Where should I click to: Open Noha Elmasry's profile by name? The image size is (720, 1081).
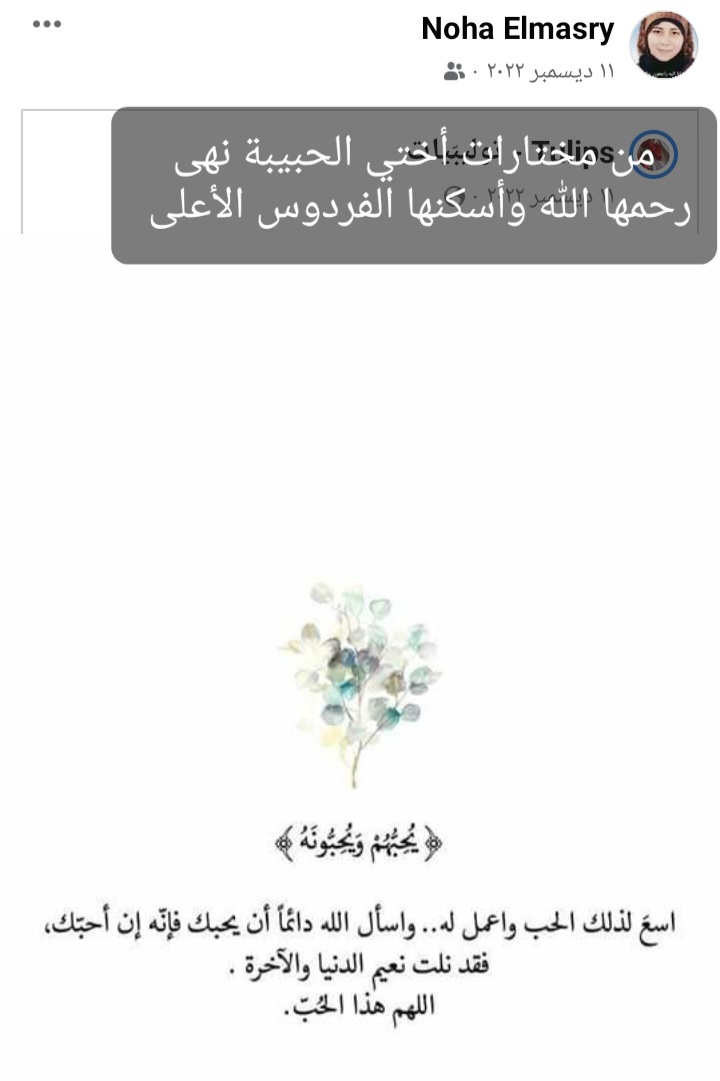517,30
